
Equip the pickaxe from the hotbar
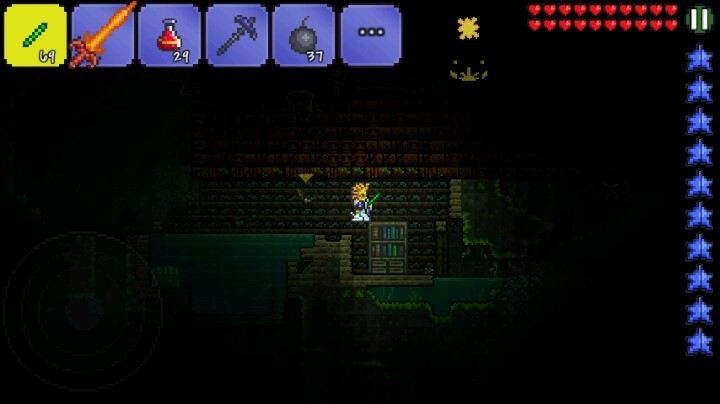pyautogui.click(x=236, y=35)
